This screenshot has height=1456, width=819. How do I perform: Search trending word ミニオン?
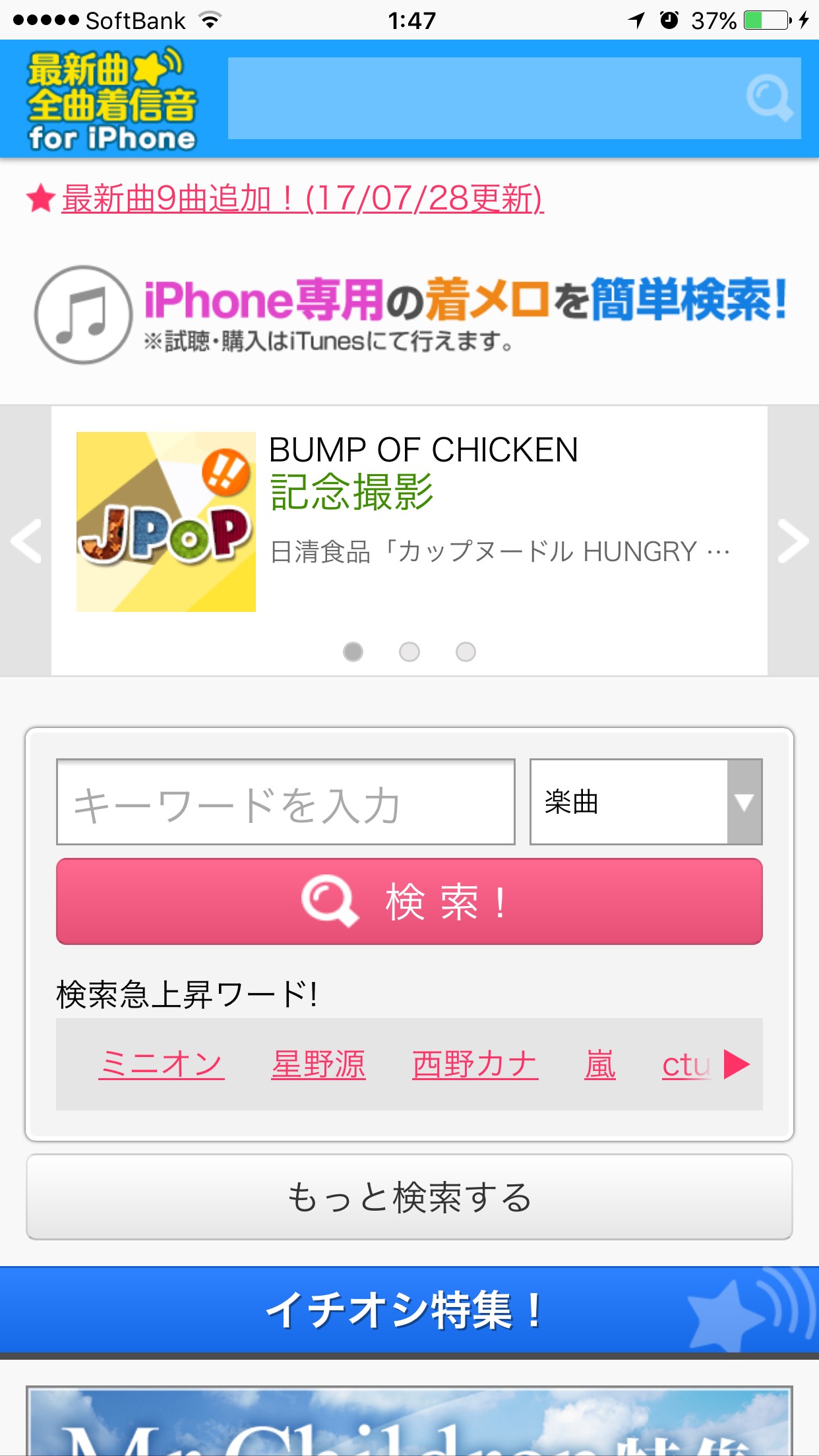point(162,1064)
